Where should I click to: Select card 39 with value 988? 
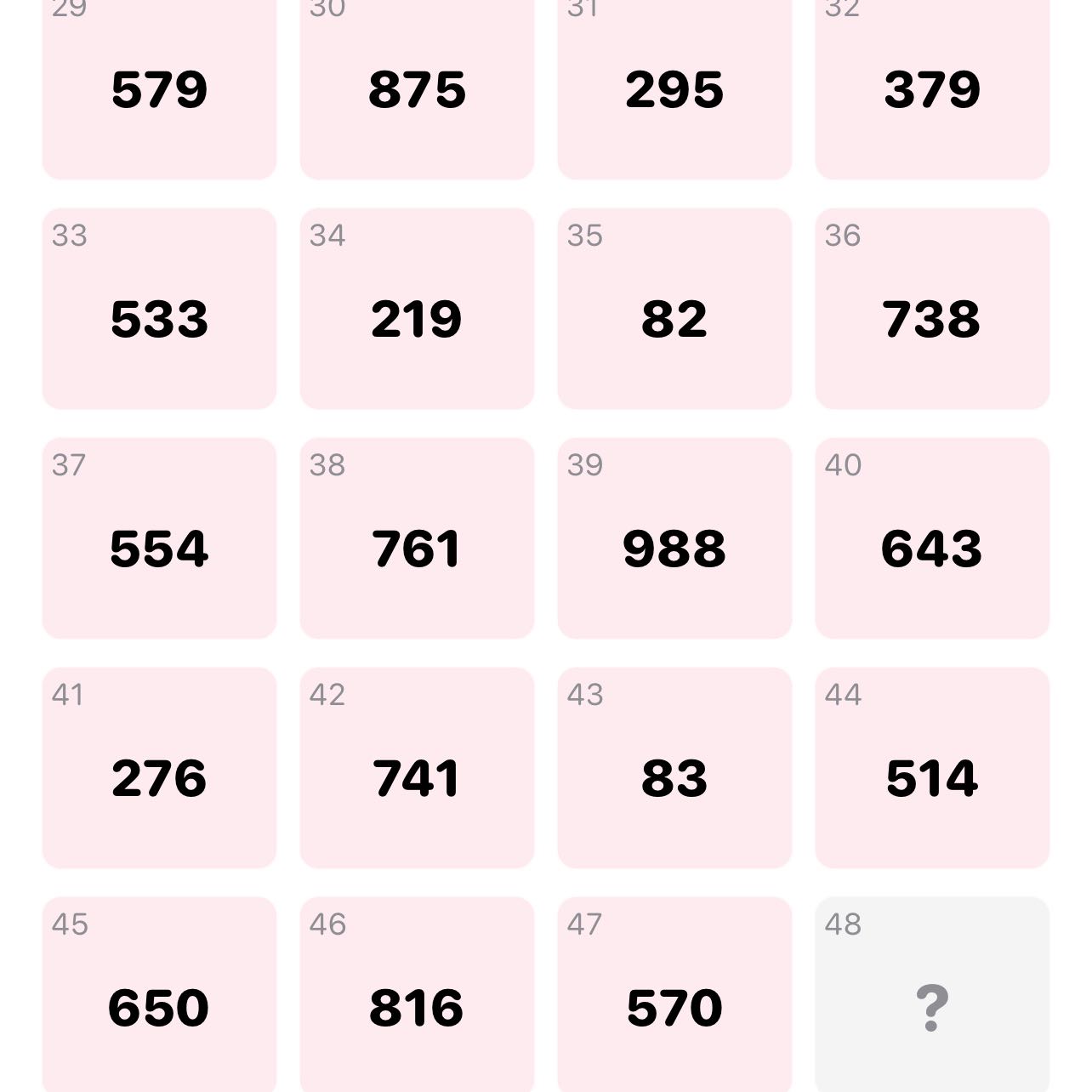point(674,538)
